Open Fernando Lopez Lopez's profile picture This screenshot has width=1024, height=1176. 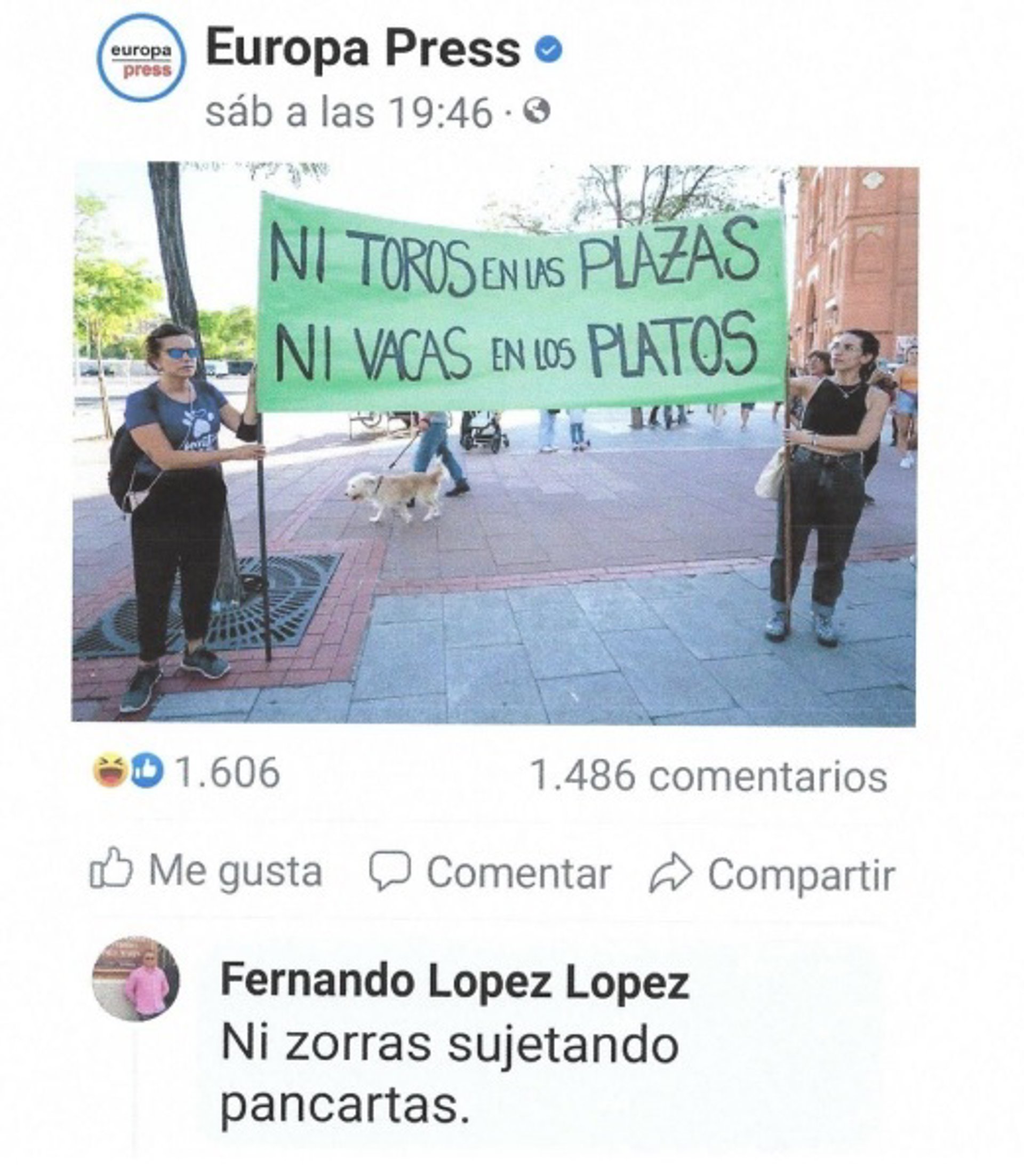(136, 979)
